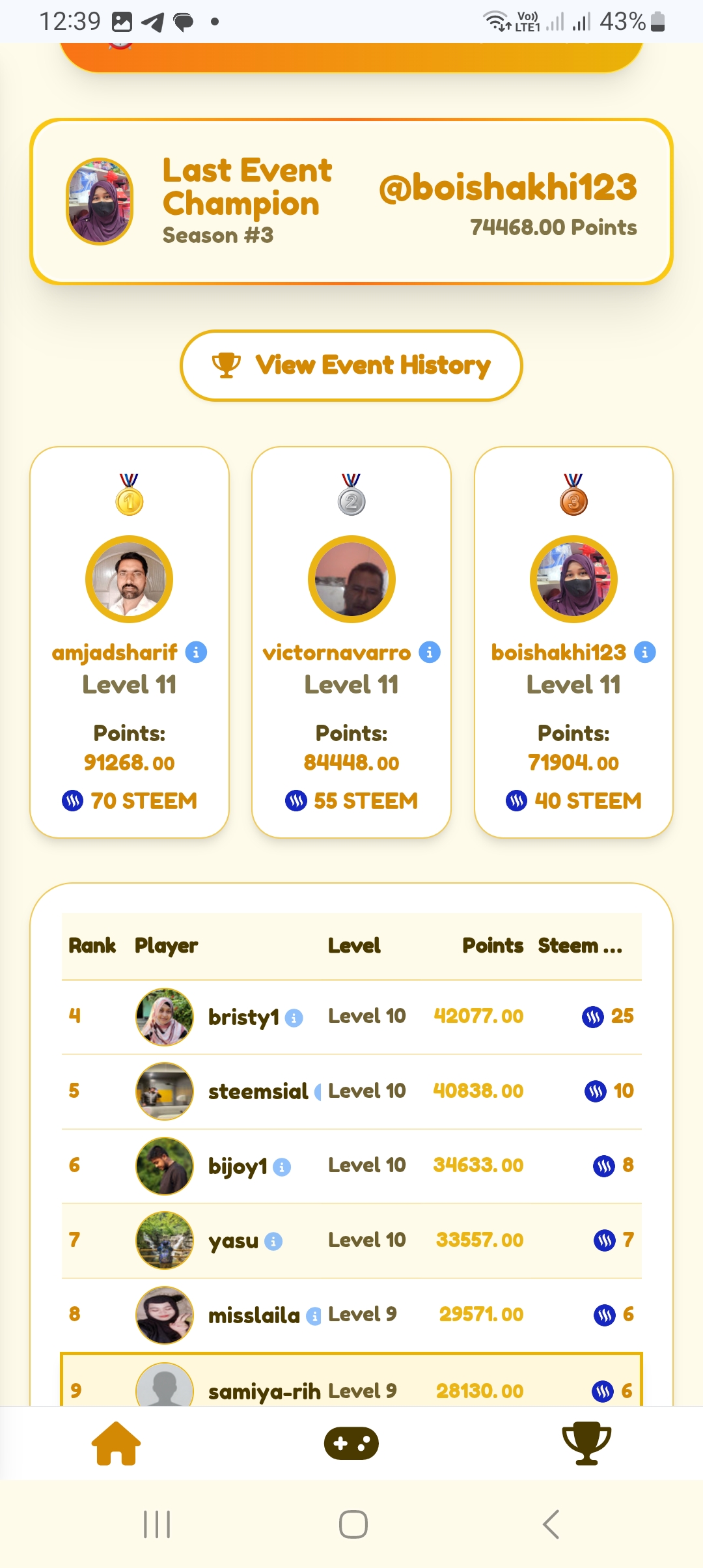The width and height of the screenshot is (703, 1568).
Task: Tap info icon next to boishakhi123
Action: coord(644,652)
